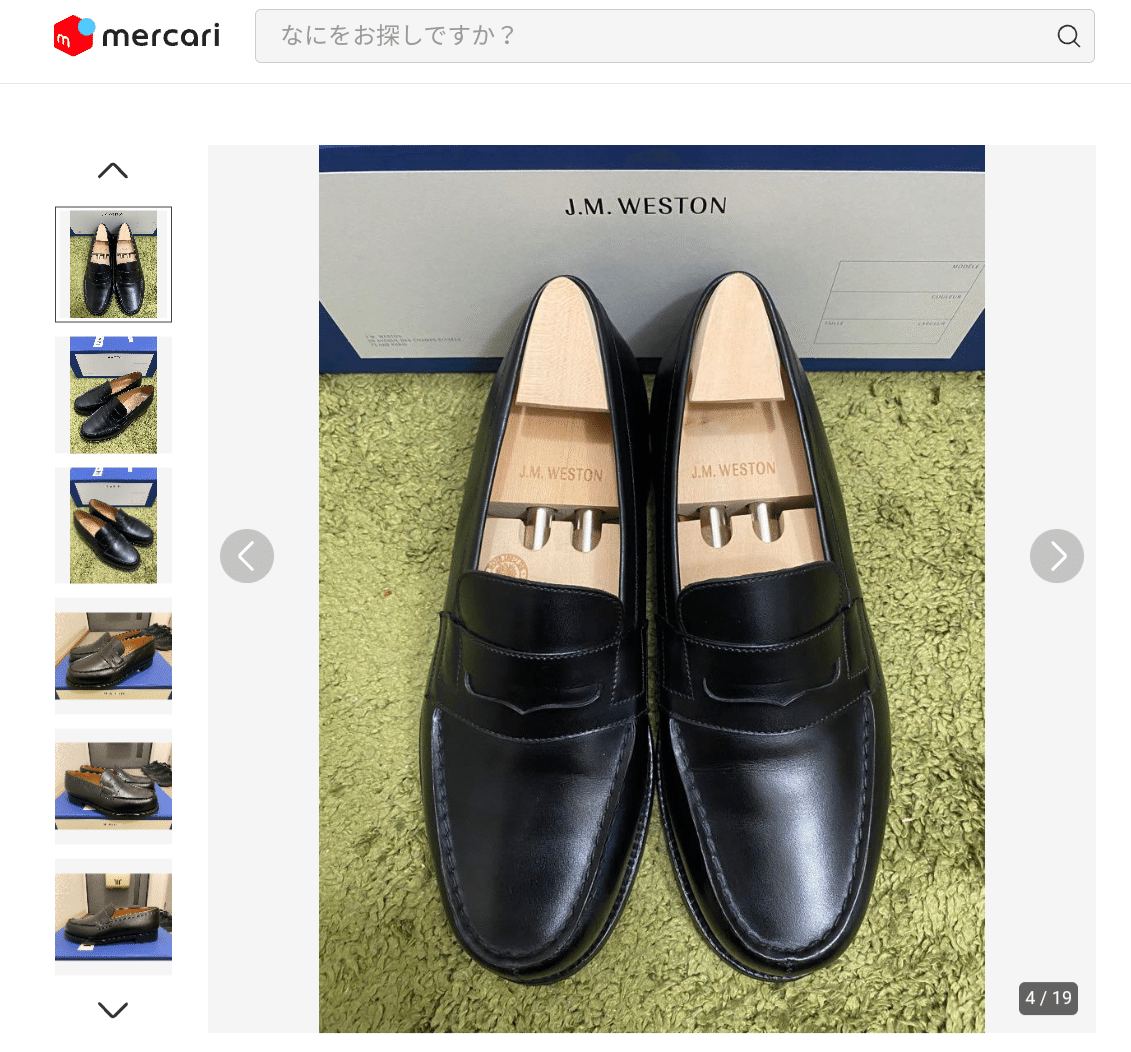
Task: Go to the previous product photo
Action: point(247,556)
